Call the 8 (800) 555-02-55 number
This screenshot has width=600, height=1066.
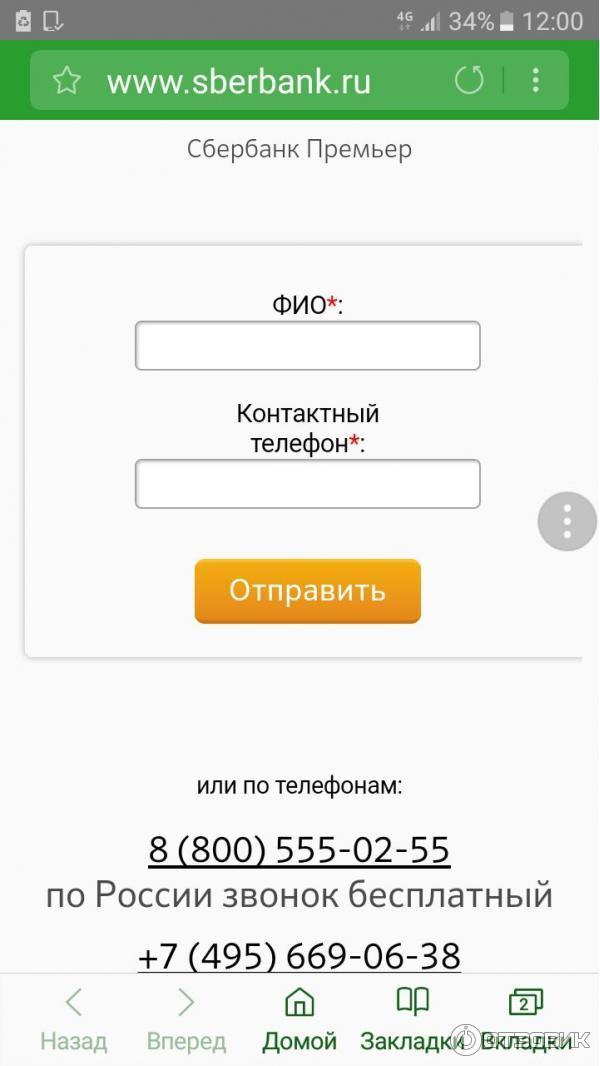click(x=299, y=850)
